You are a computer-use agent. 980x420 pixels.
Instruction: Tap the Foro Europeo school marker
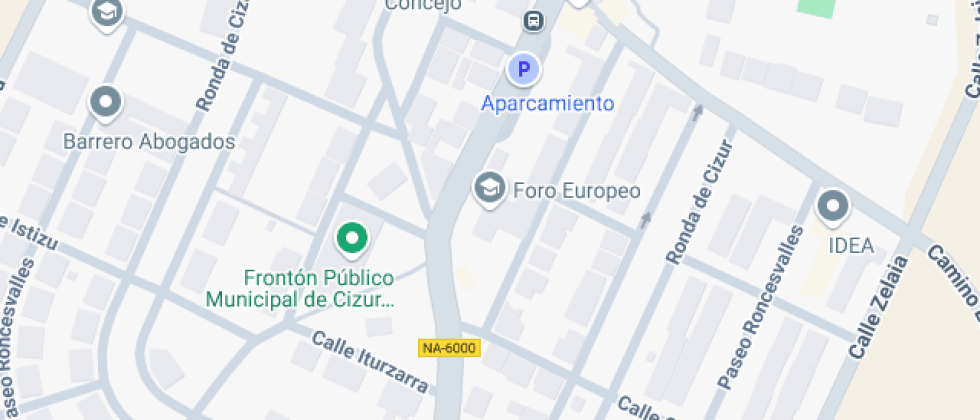(x=489, y=188)
